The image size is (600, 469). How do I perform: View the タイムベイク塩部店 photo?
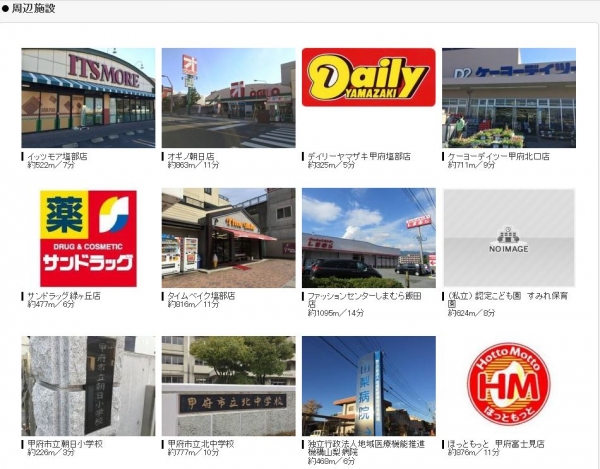pos(228,238)
